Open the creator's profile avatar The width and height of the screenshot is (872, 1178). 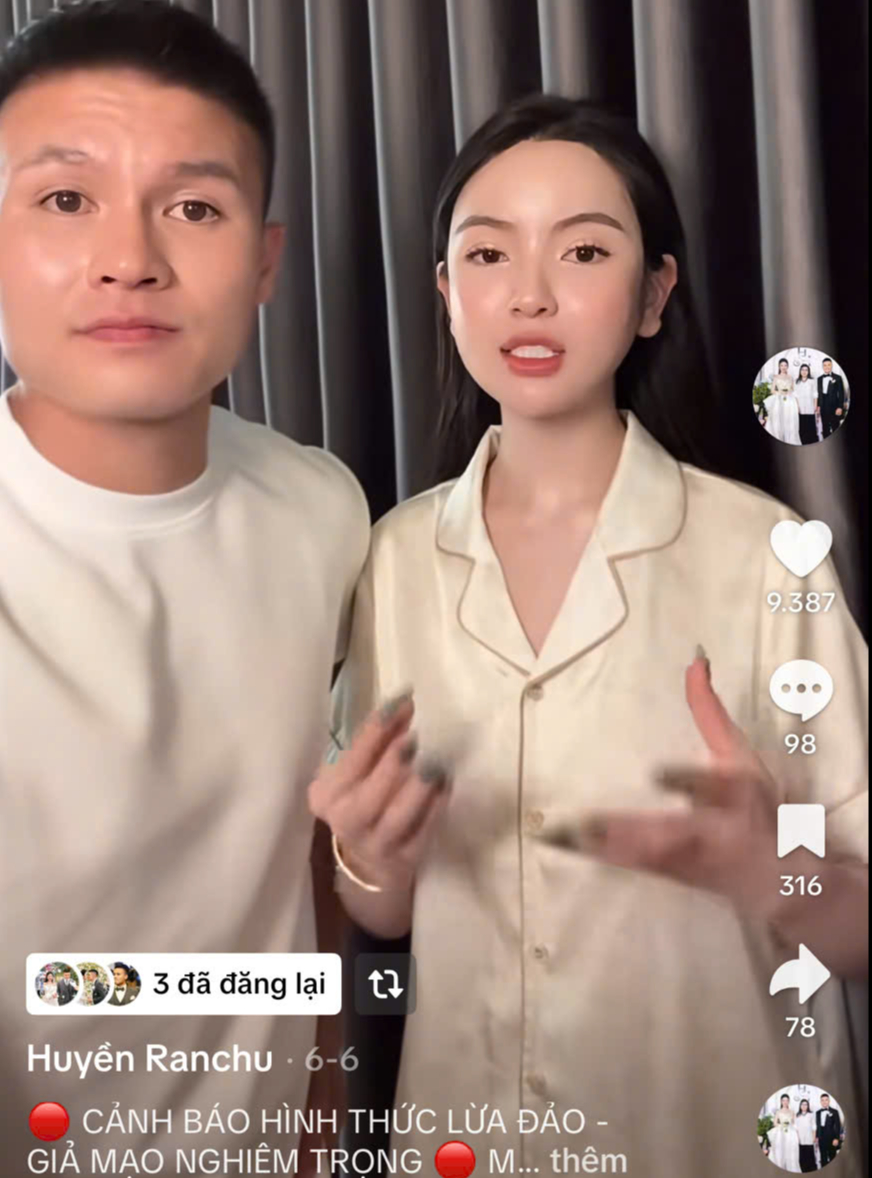click(x=801, y=396)
